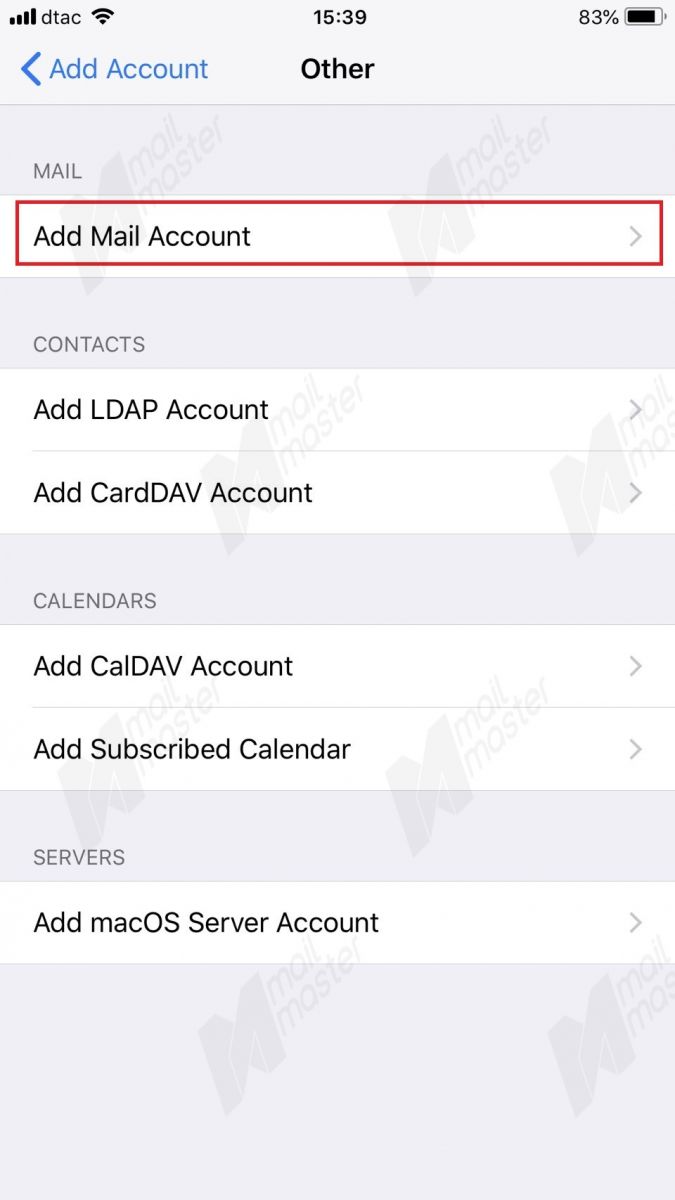Go back to Add Account
Image resolution: width=675 pixels, height=1200 pixels.
point(114,69)
